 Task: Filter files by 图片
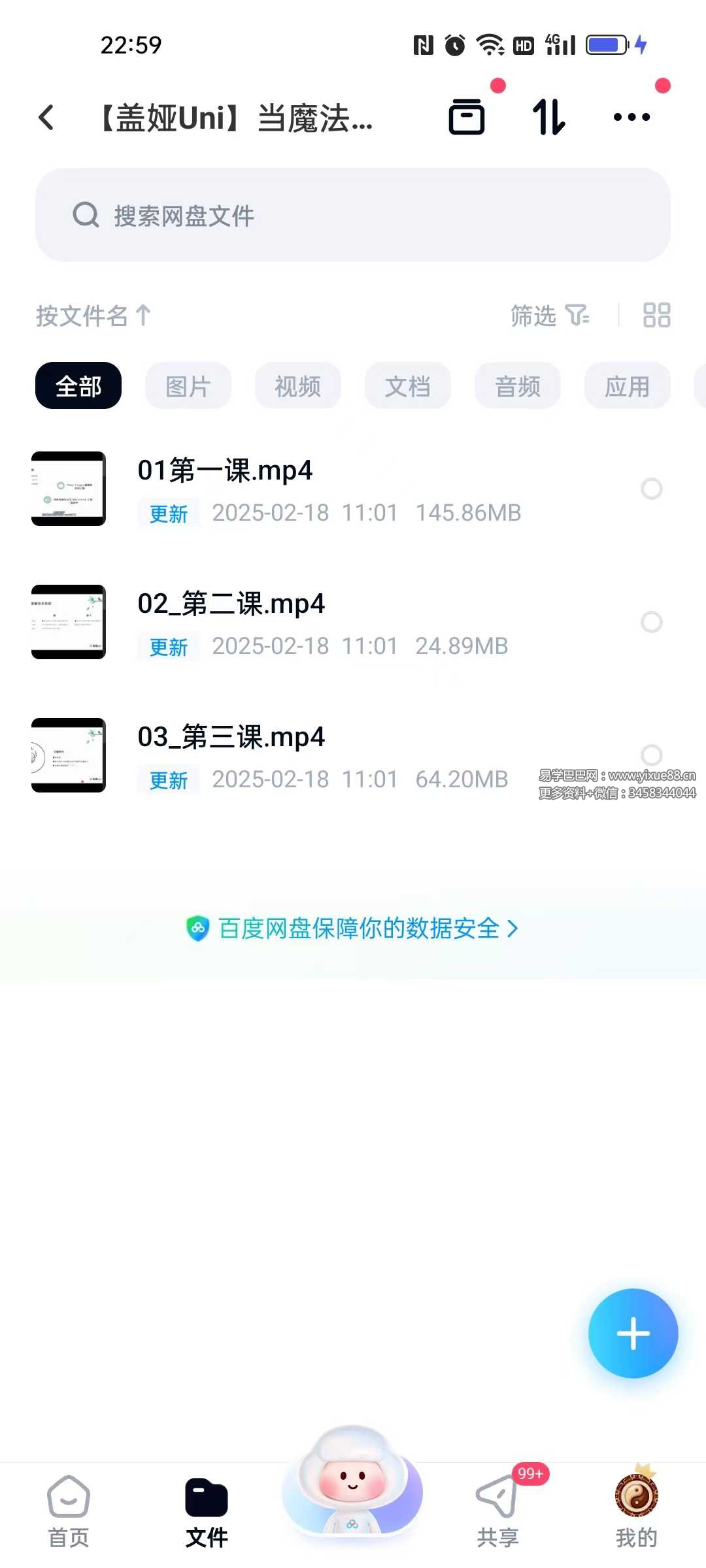click(188, 386)
